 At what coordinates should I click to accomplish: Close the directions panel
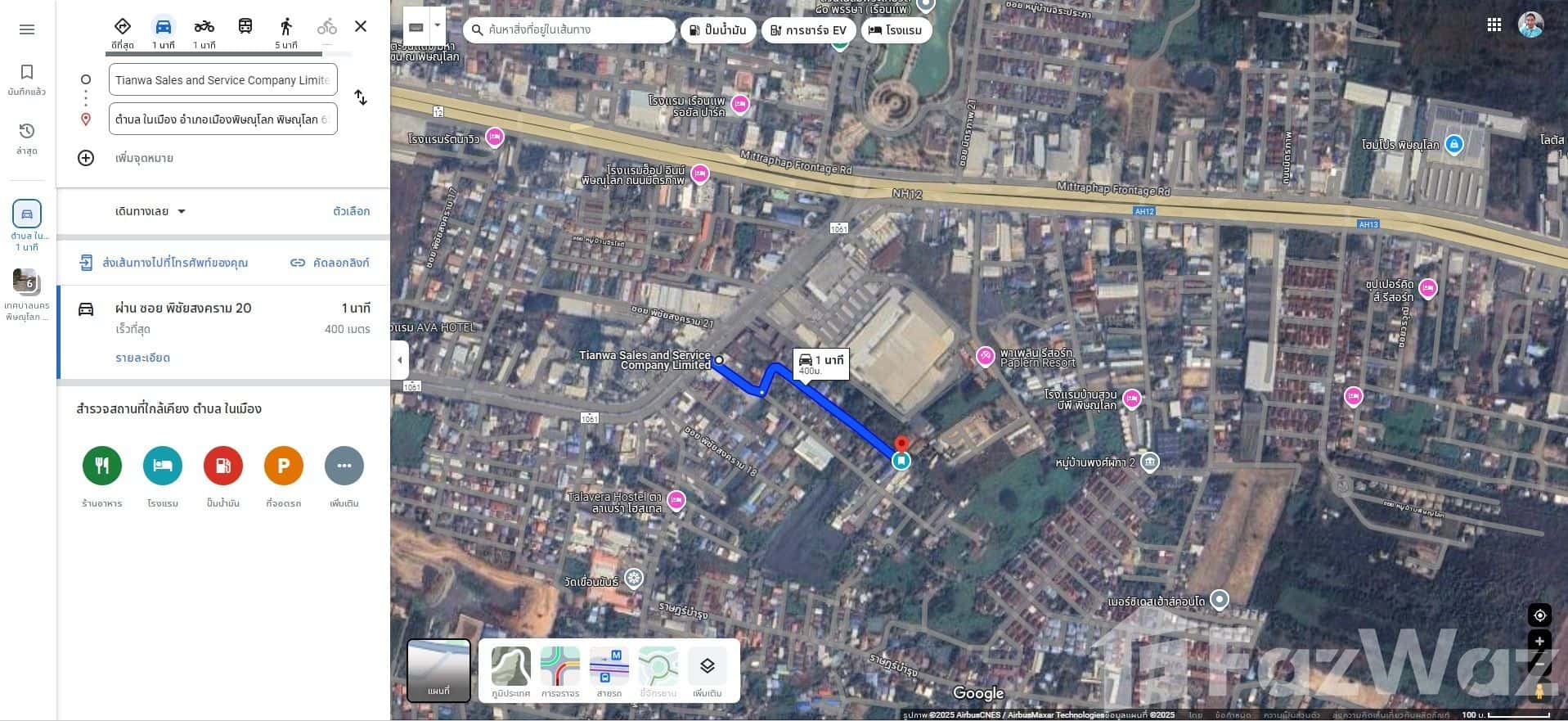coord(361,27)
